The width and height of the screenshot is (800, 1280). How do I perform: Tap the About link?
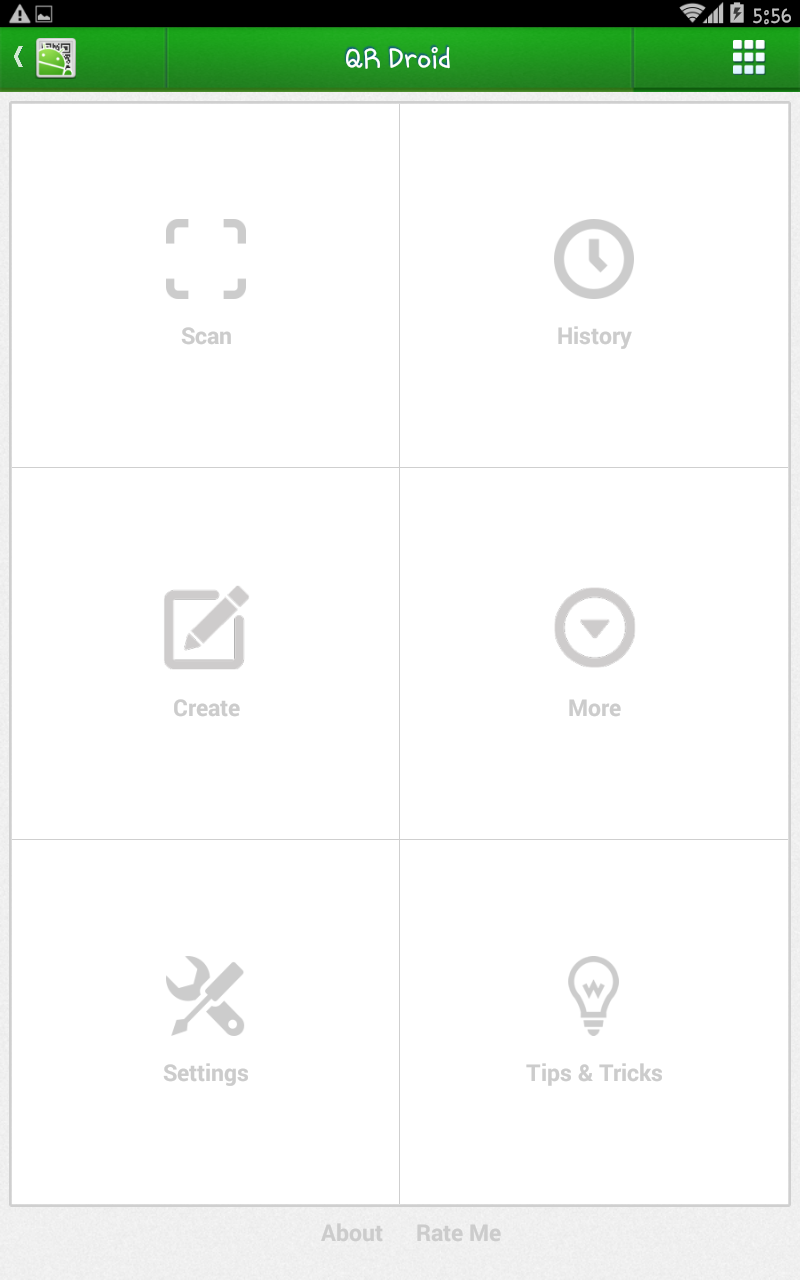352,1233
